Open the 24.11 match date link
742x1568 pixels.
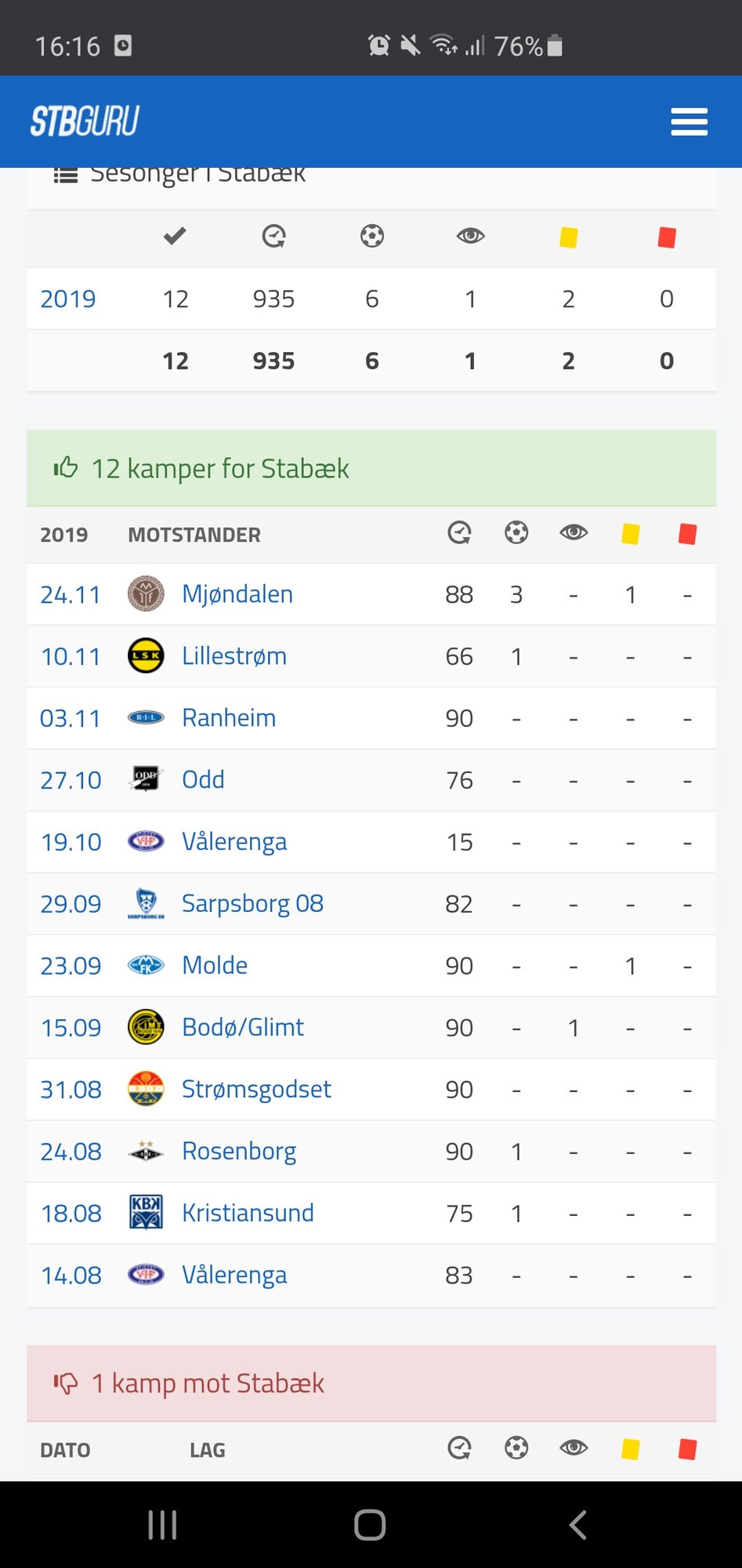(71, 595)
